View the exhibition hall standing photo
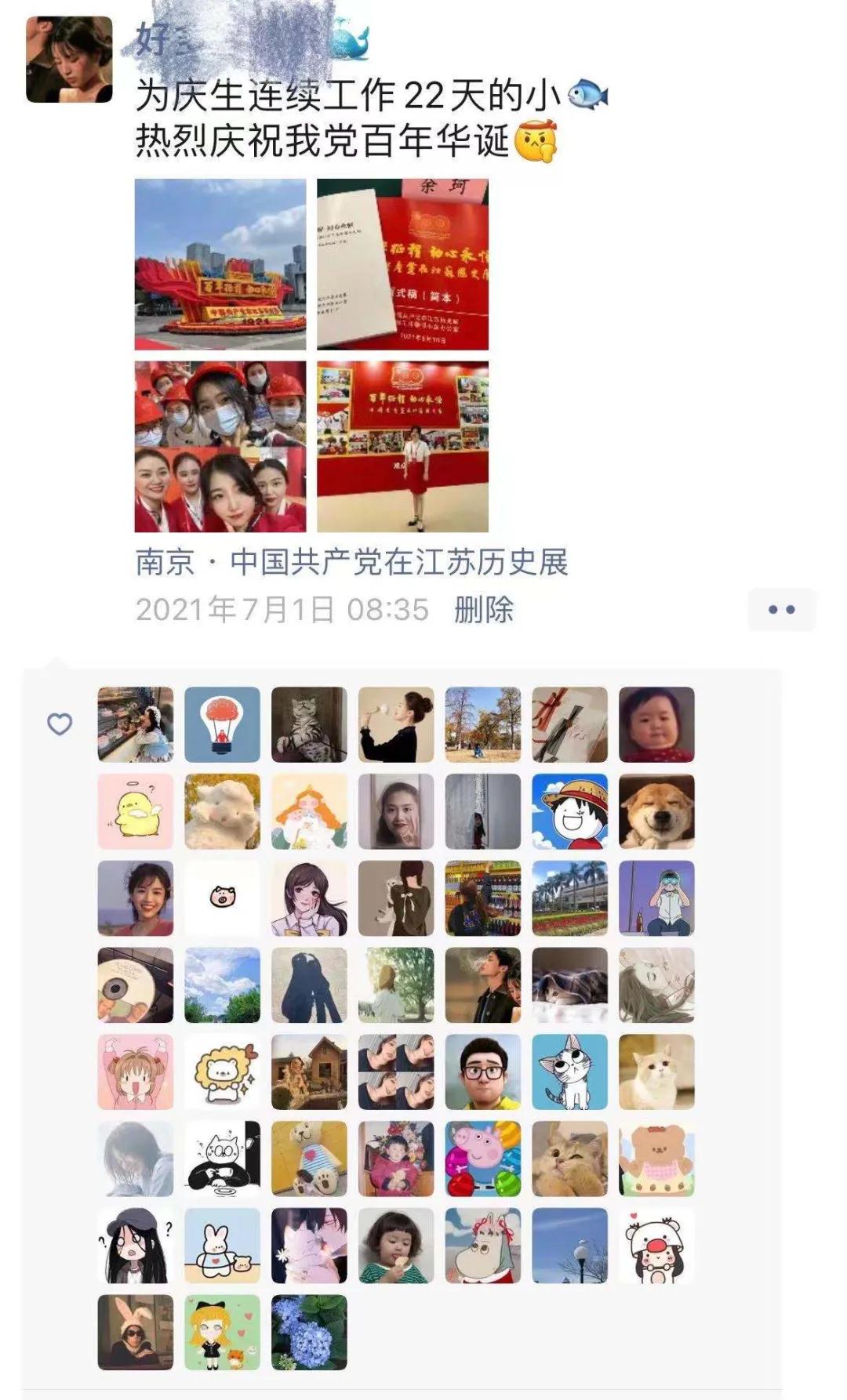Image resolution: width=847 pixels, height=1400 pixels. coord(402,447)
